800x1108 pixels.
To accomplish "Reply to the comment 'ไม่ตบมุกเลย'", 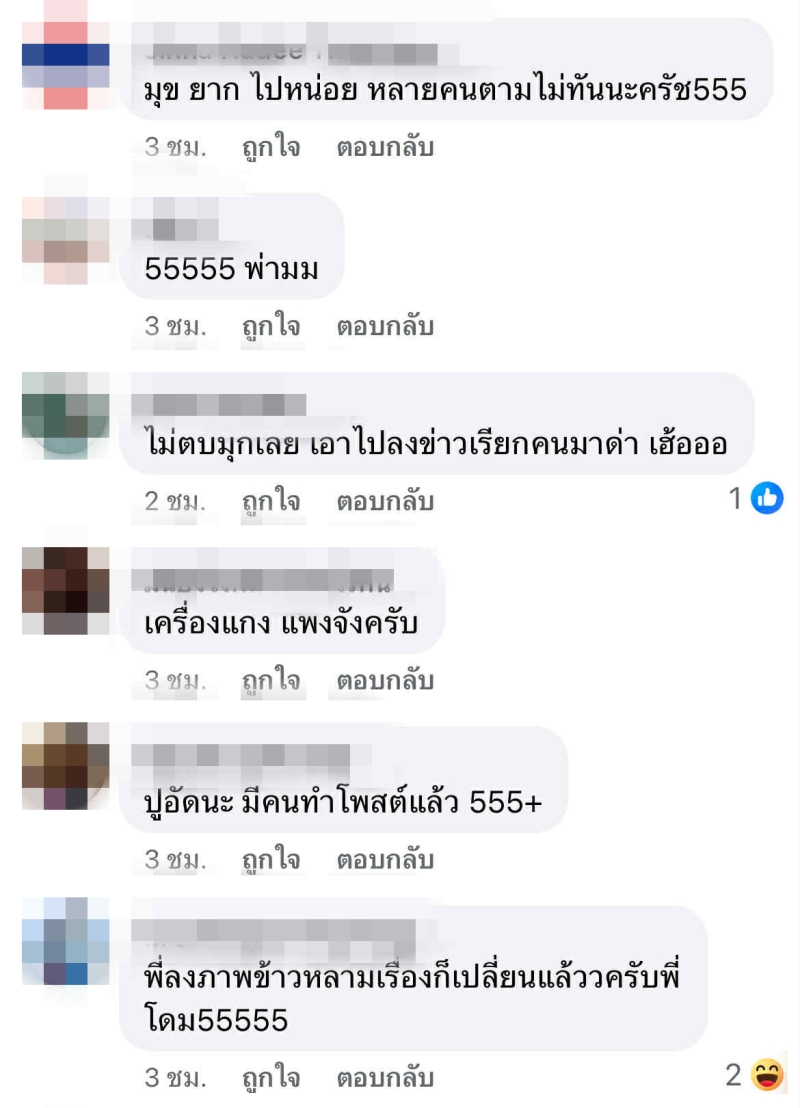I will [x=385, y=501].
